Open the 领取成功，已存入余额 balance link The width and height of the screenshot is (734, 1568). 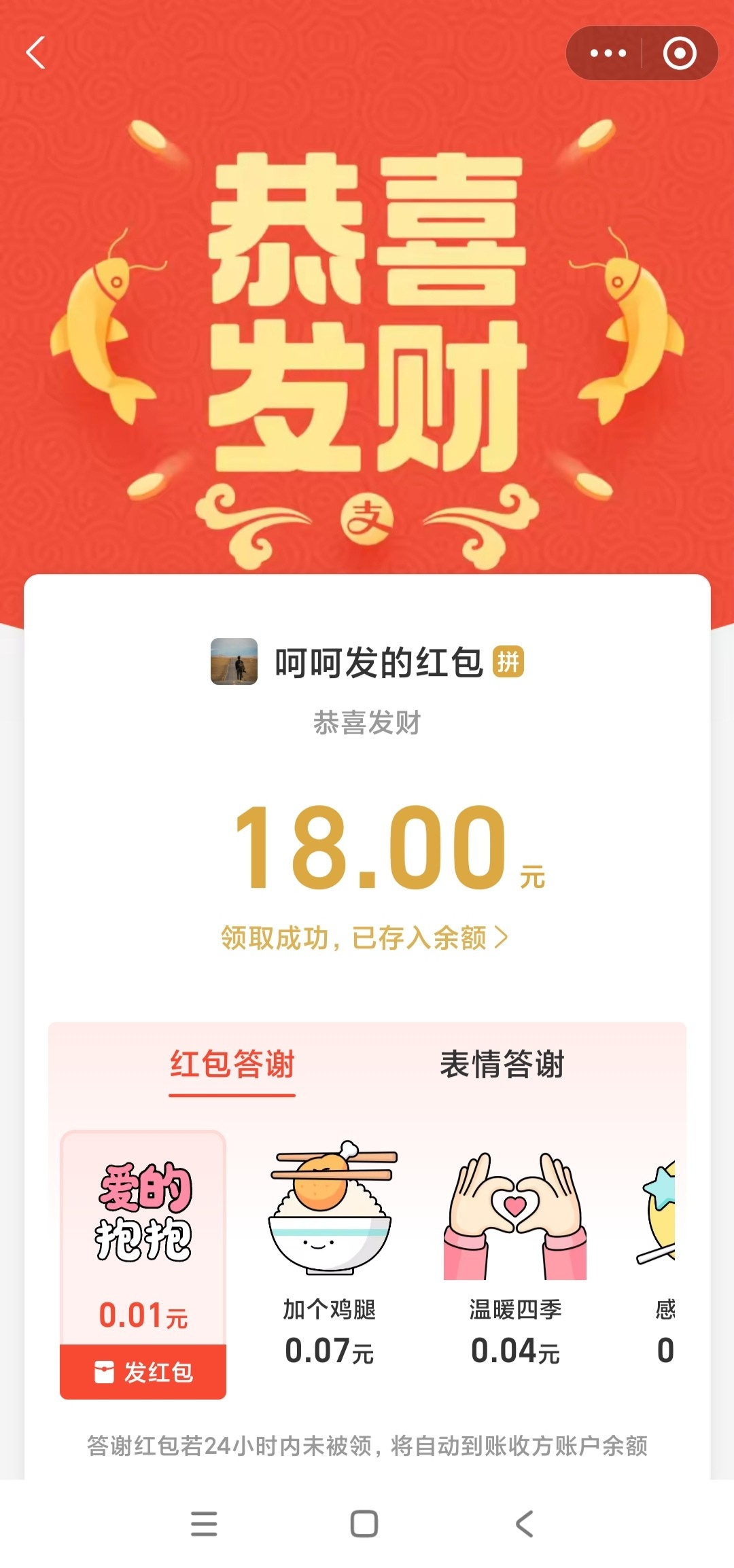pos(364,938)
